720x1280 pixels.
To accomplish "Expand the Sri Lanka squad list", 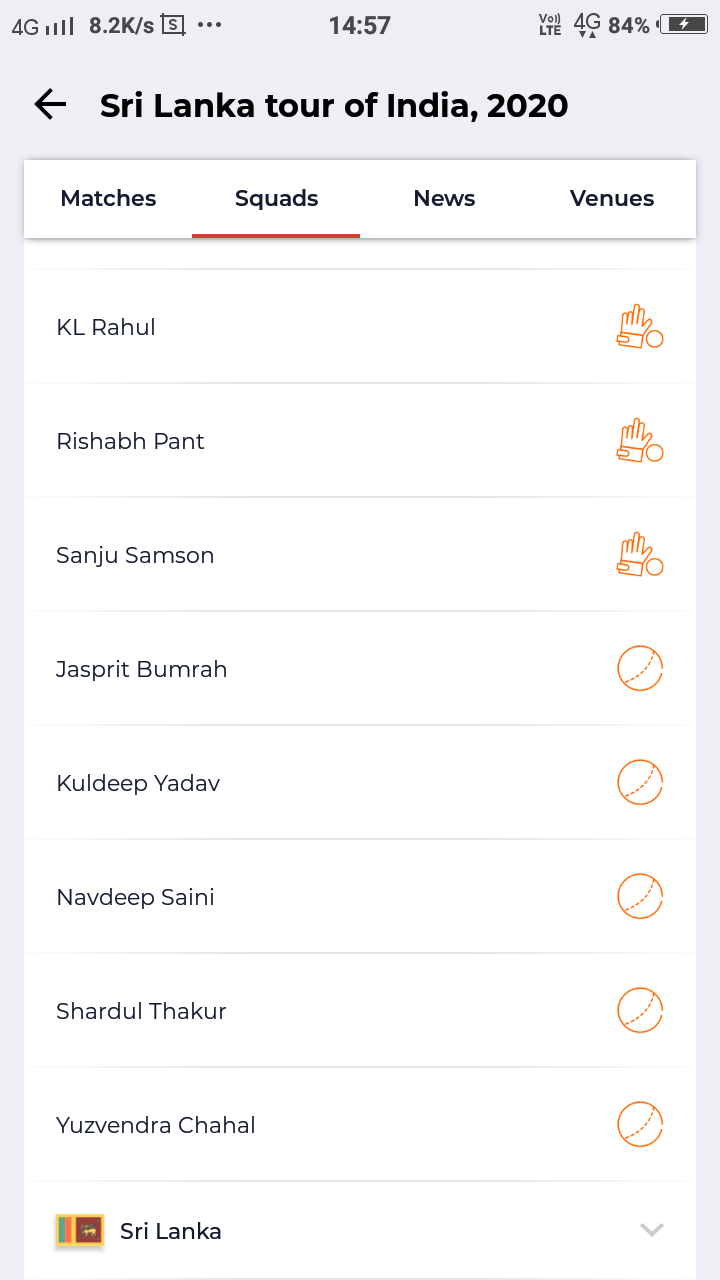I will [360, 1230].
